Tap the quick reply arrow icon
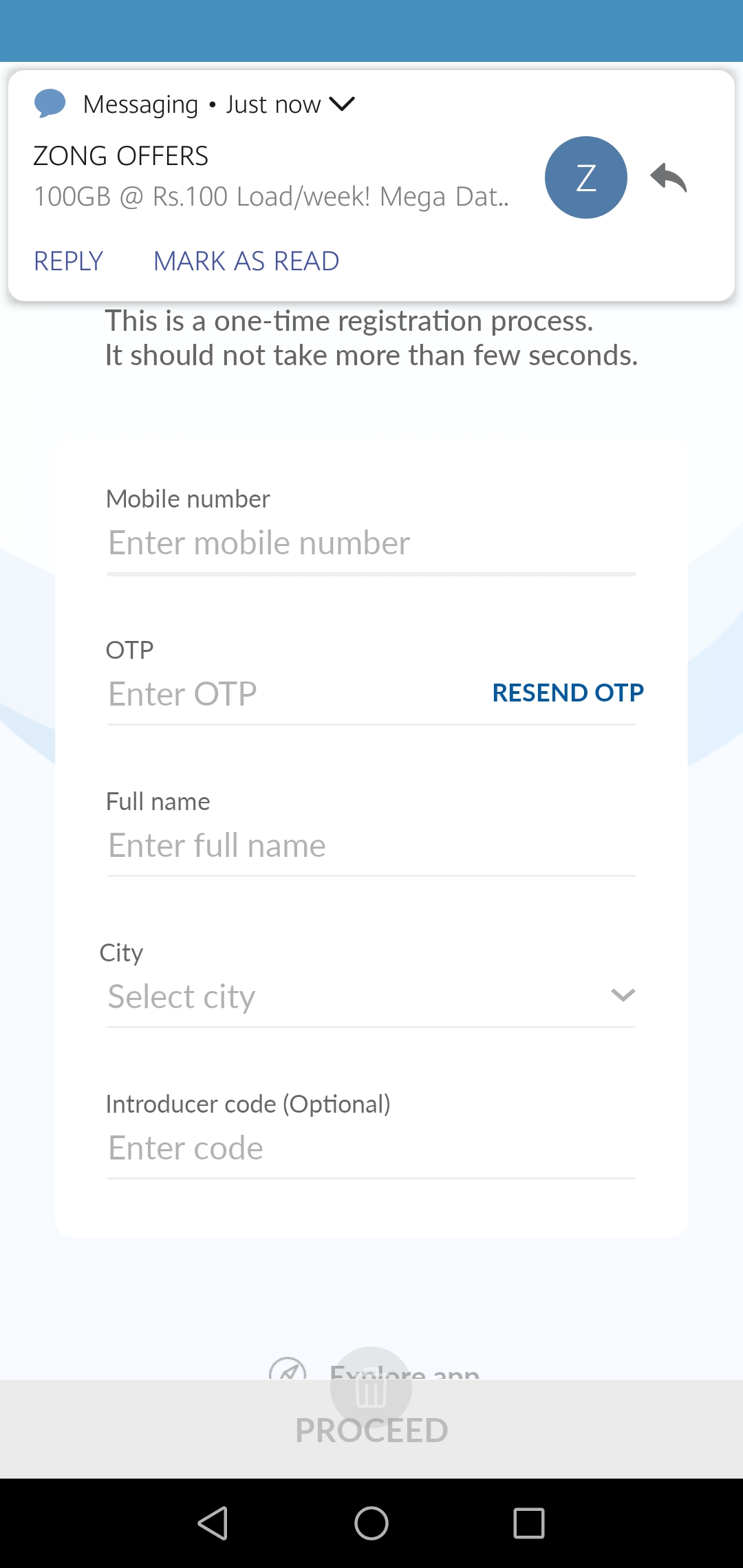This screenshot has width=743, height=1568. (x=668, y=178)
